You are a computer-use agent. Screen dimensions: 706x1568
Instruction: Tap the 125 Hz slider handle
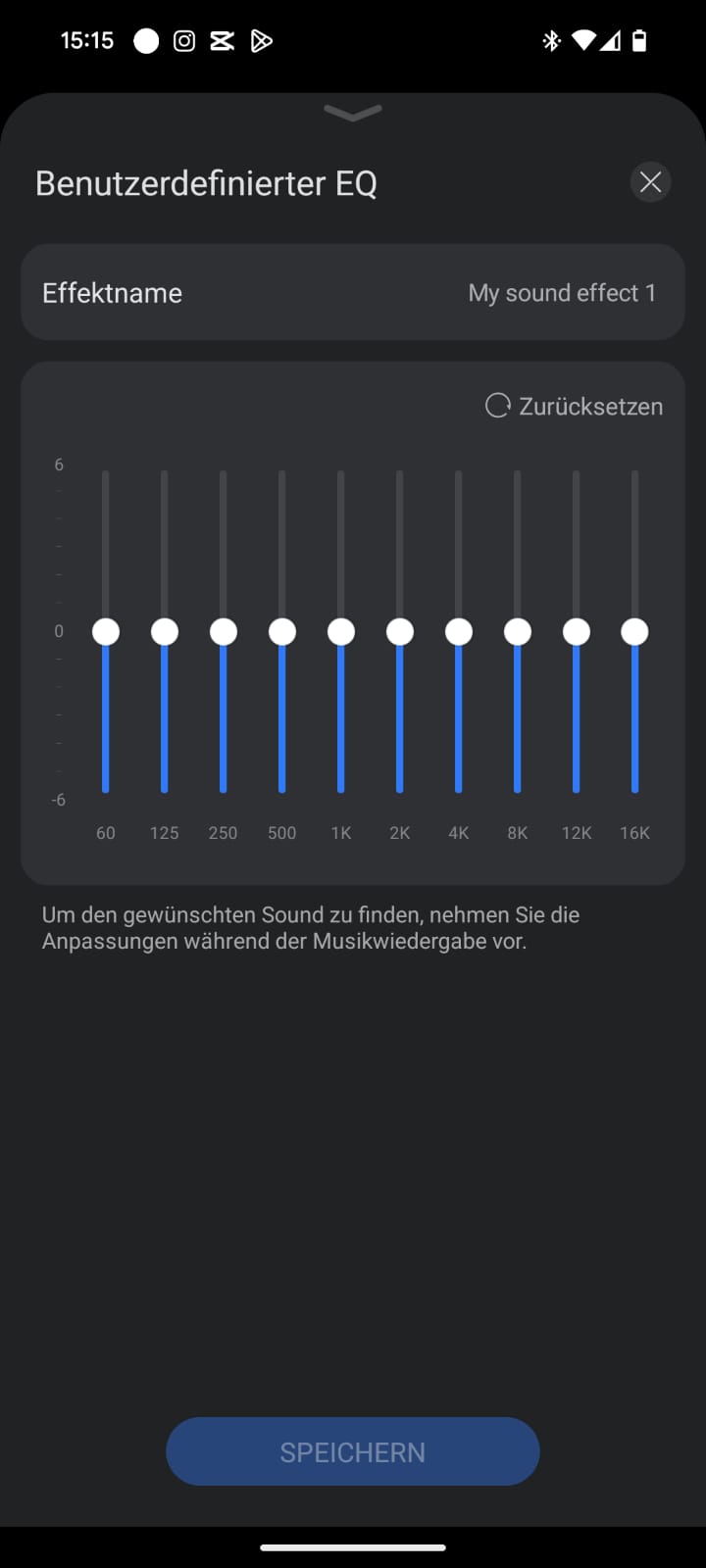(165, 632)
